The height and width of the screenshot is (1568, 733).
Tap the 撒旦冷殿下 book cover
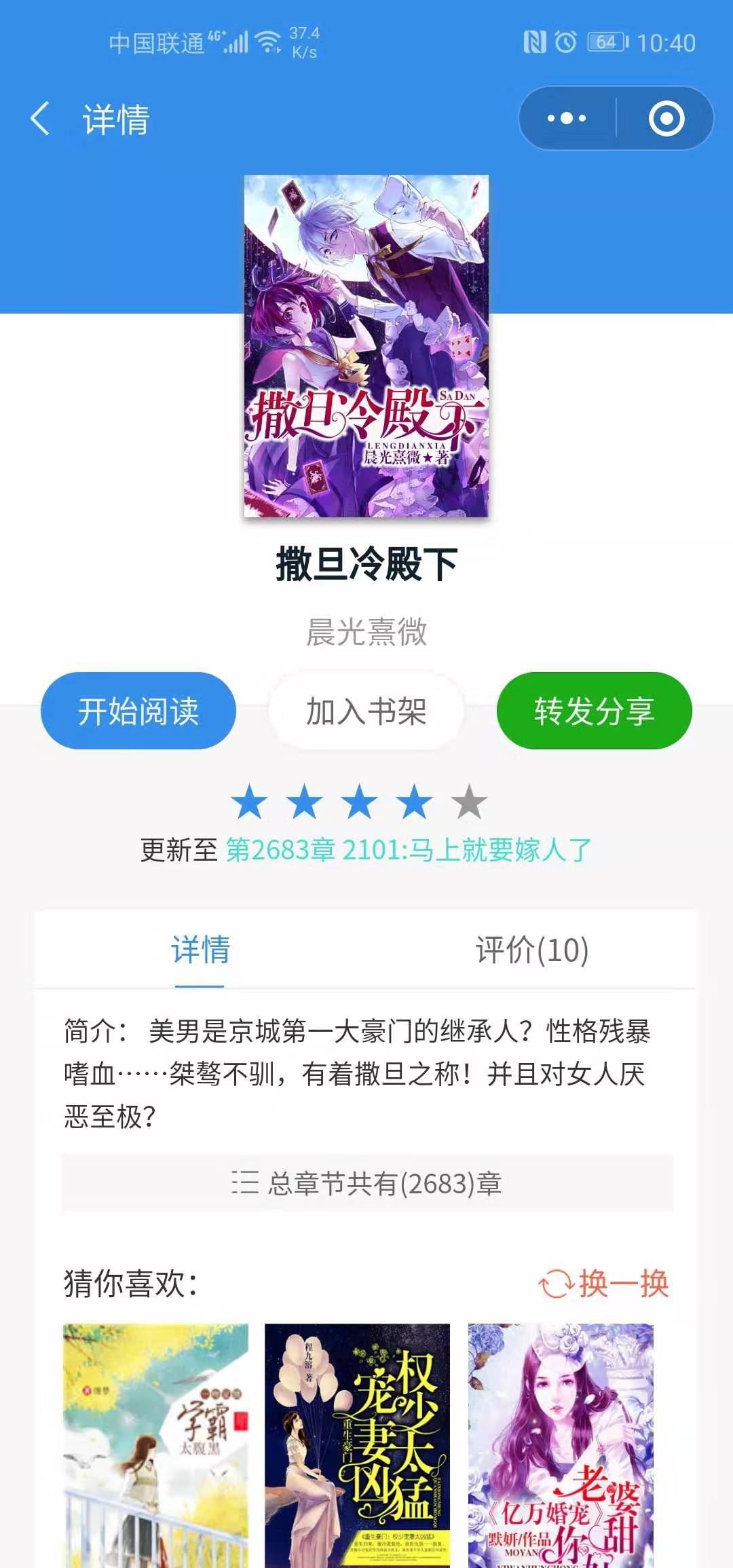[366, 346]
